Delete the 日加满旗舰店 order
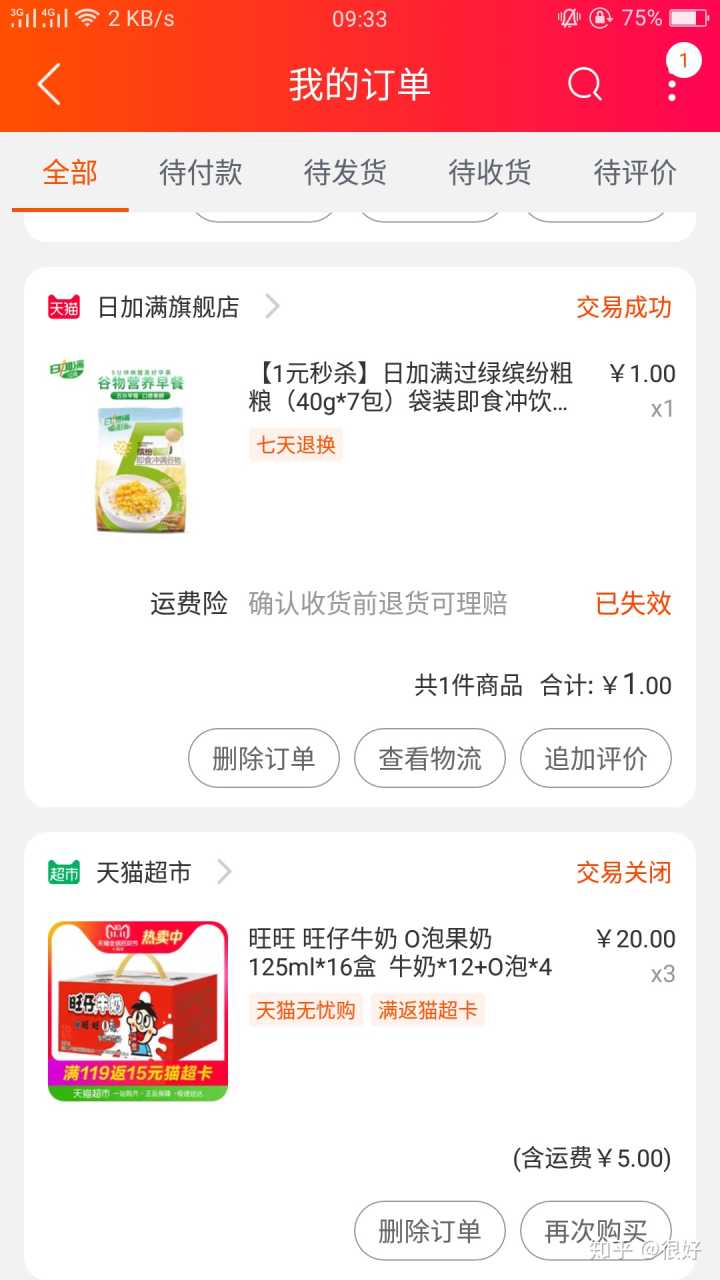Screen dimensions: 720x1280 coord(264,759)
